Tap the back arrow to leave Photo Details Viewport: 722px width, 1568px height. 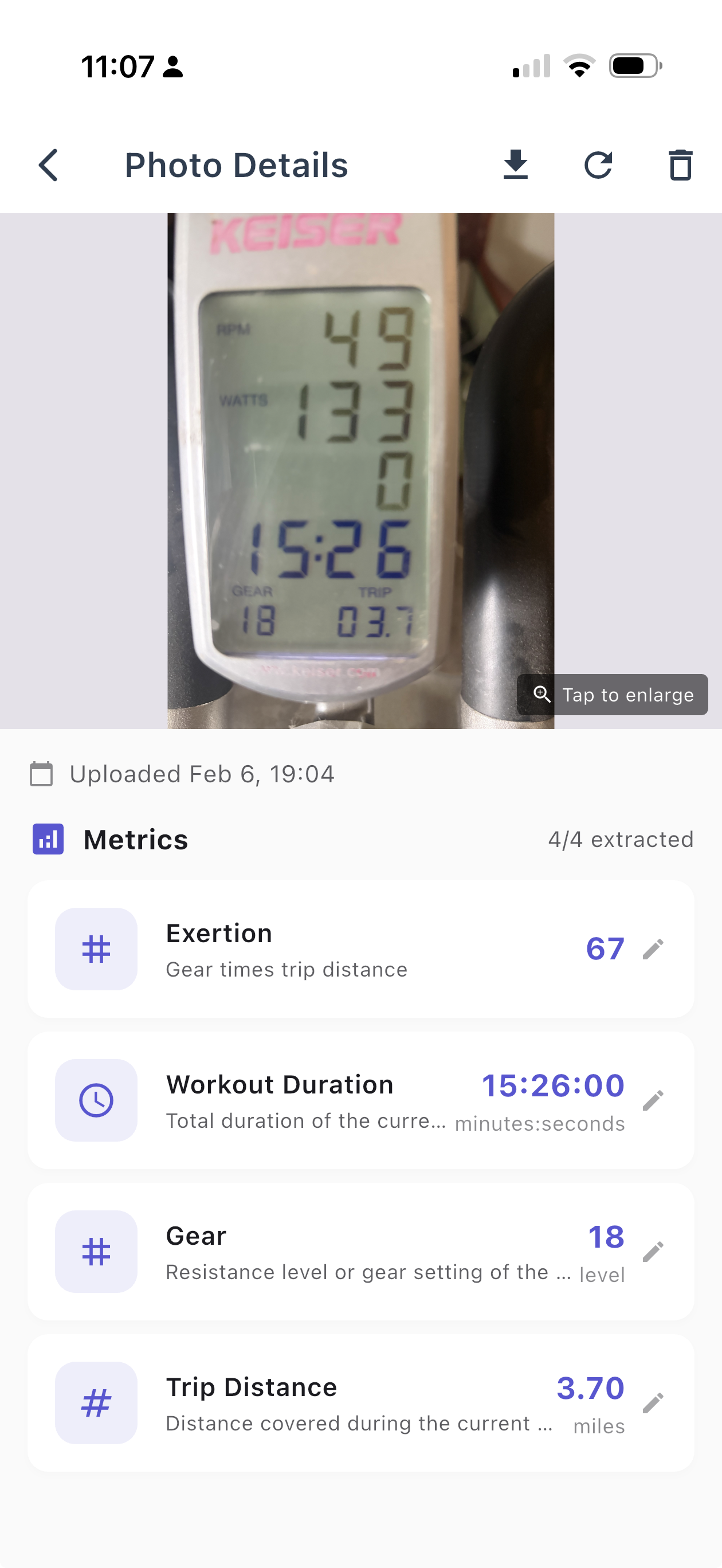[49, 164]
